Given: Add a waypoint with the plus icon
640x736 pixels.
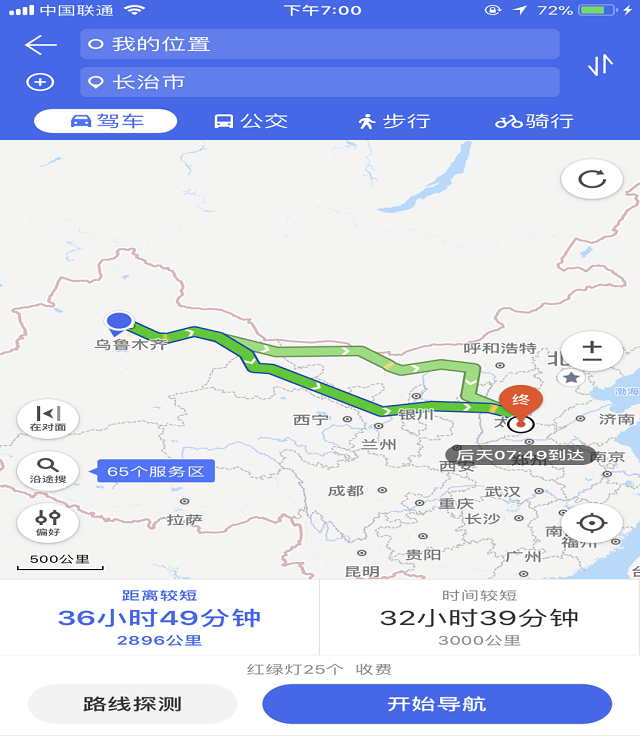Looking at the screenshot, I should (40, 82).
